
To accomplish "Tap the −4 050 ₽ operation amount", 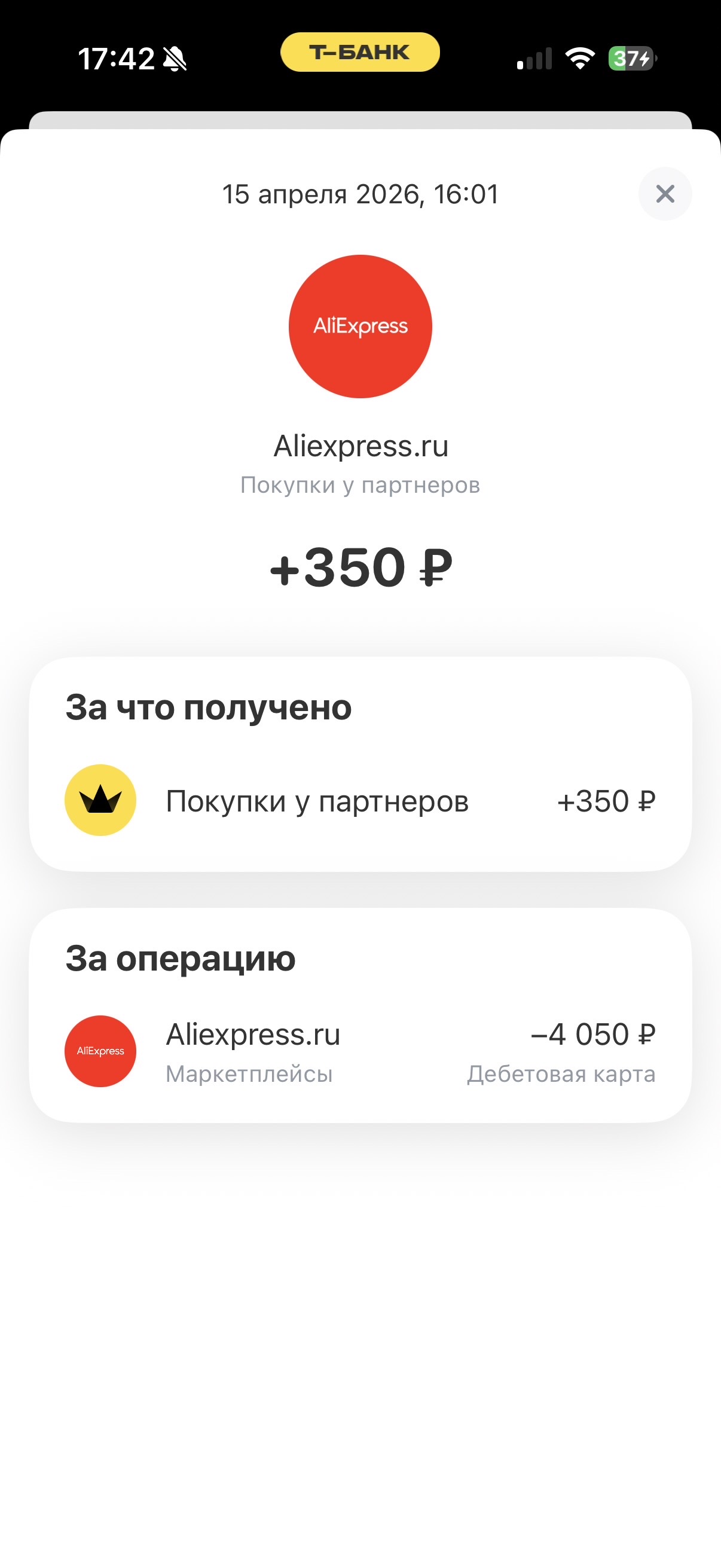I will pyautogui.click(x=591, y=1033).
